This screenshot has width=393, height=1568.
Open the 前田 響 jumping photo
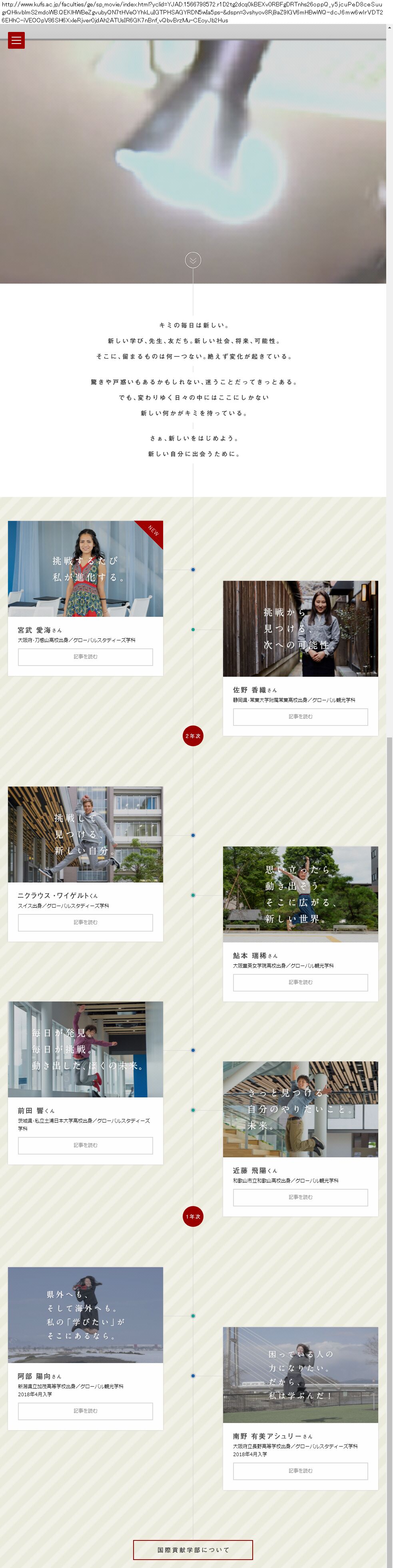85,1049
